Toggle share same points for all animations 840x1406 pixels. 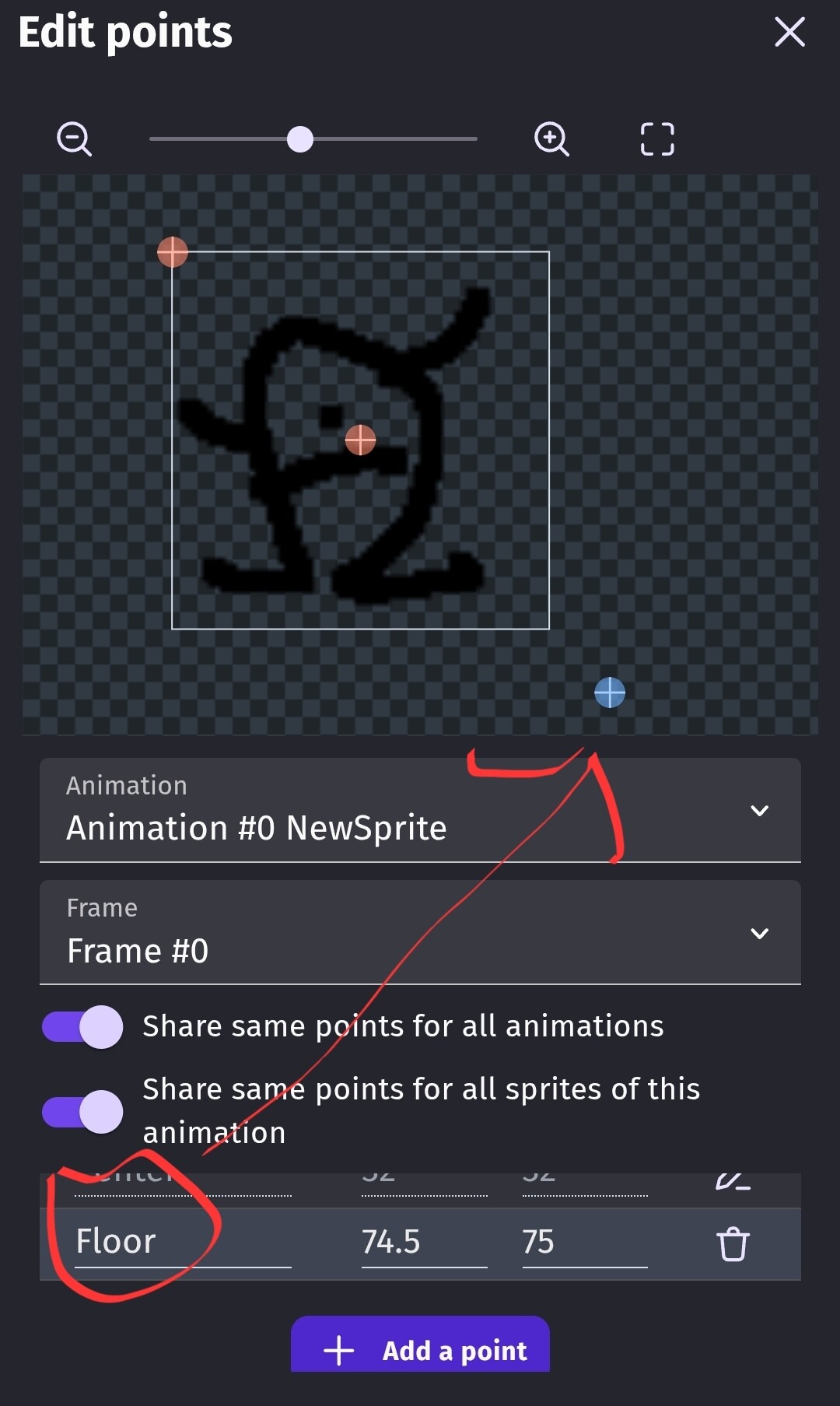click(x=82, y=1027)
